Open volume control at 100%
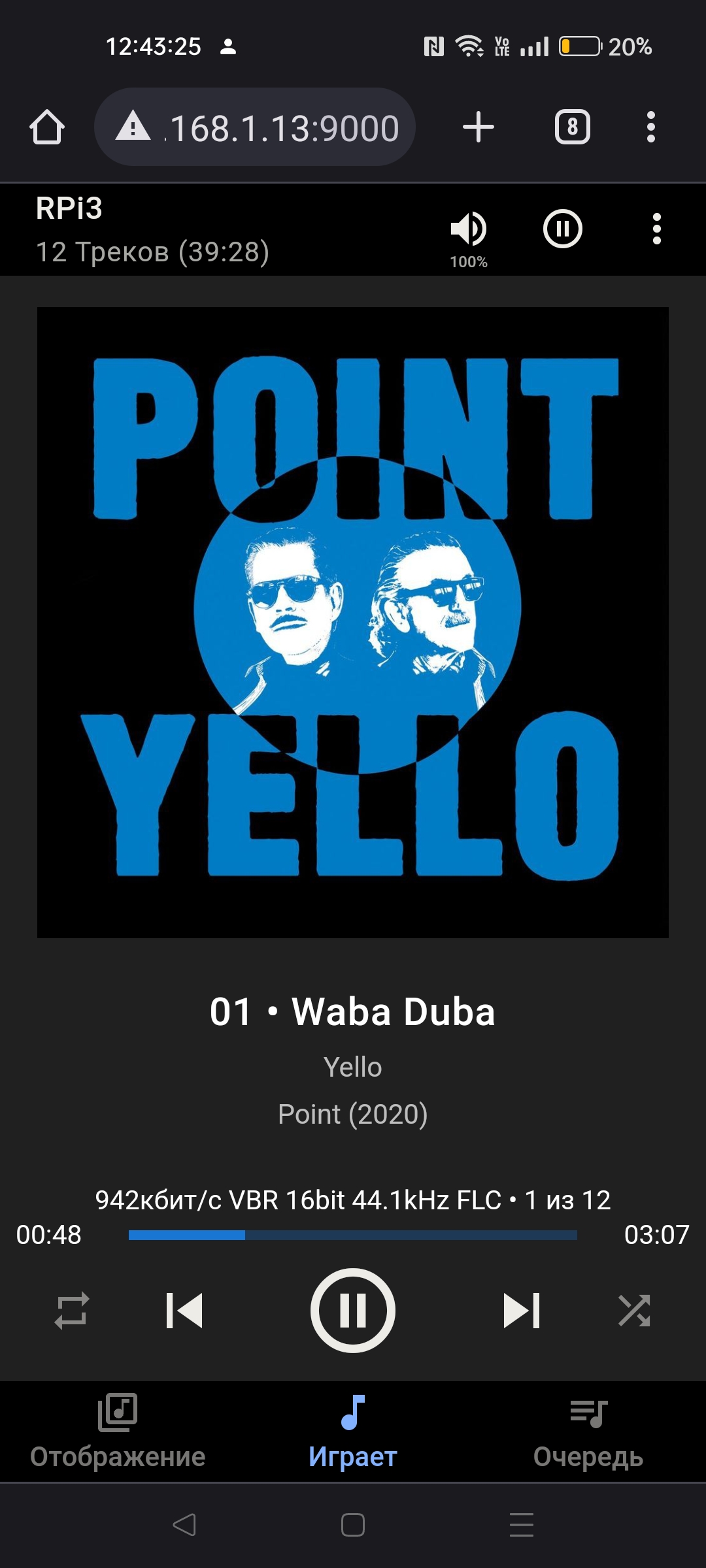 469,230
